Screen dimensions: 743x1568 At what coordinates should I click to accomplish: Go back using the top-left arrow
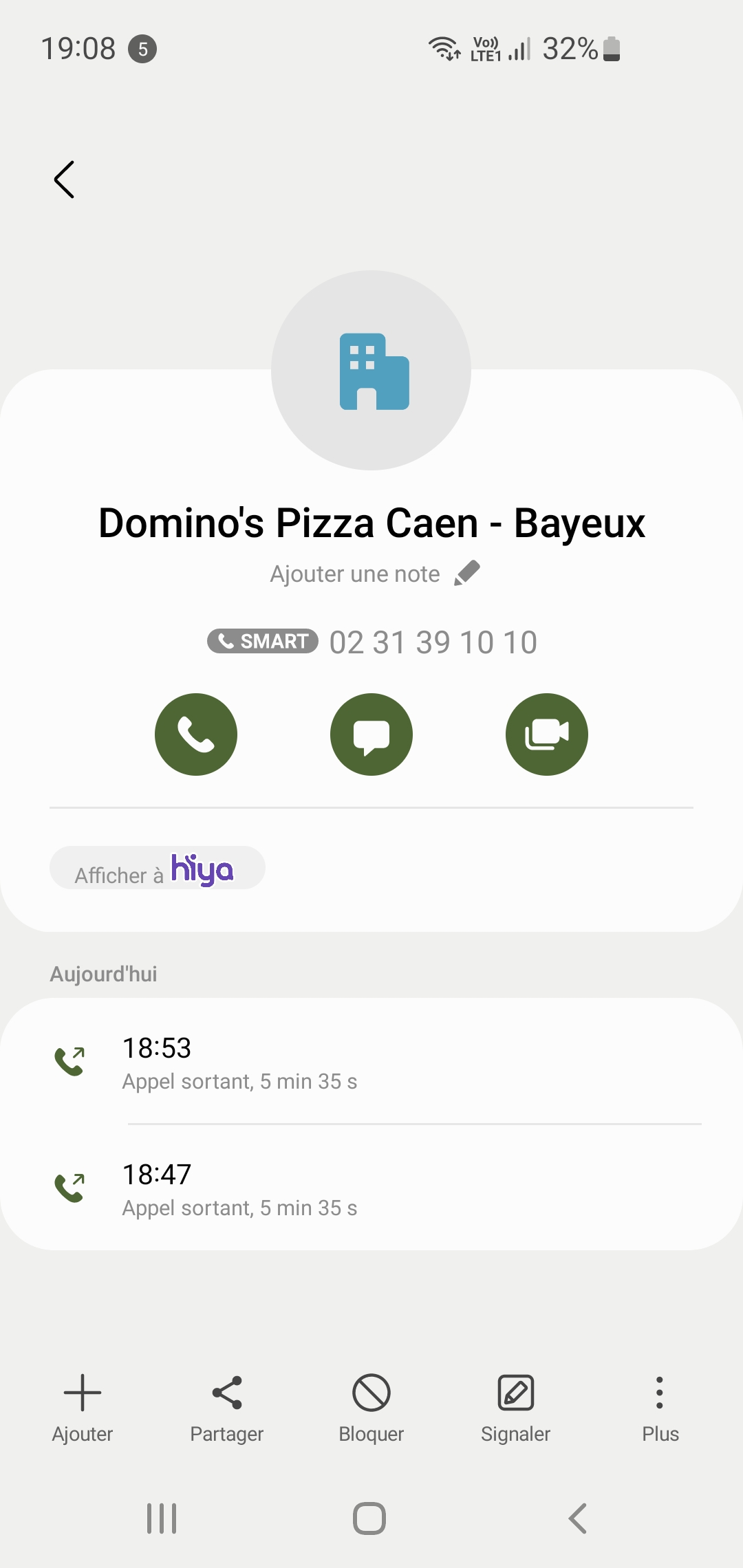click(x=64, y=180)
